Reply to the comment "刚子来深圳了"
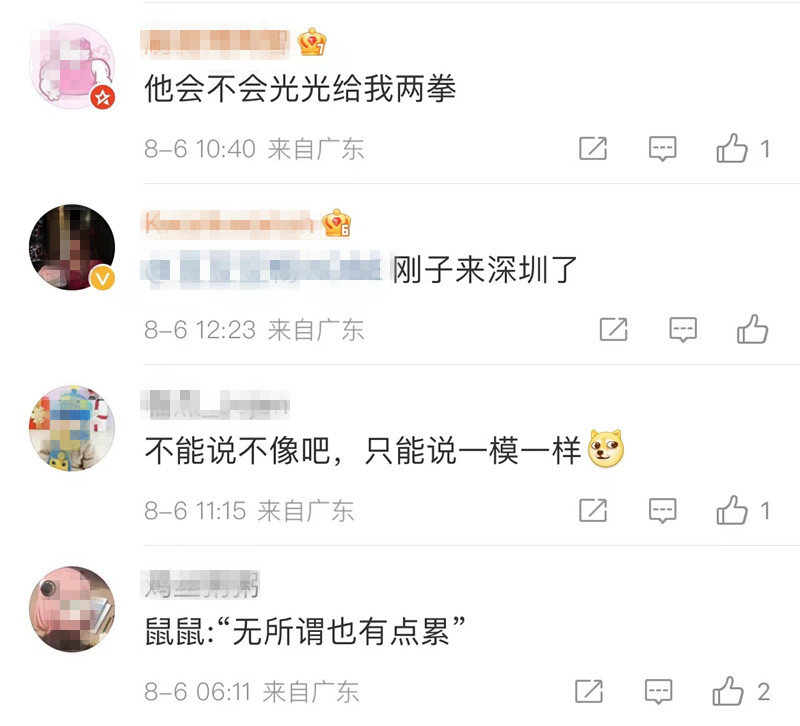Image resolution: width=800 pixels, height=726 pixels. 682,329
